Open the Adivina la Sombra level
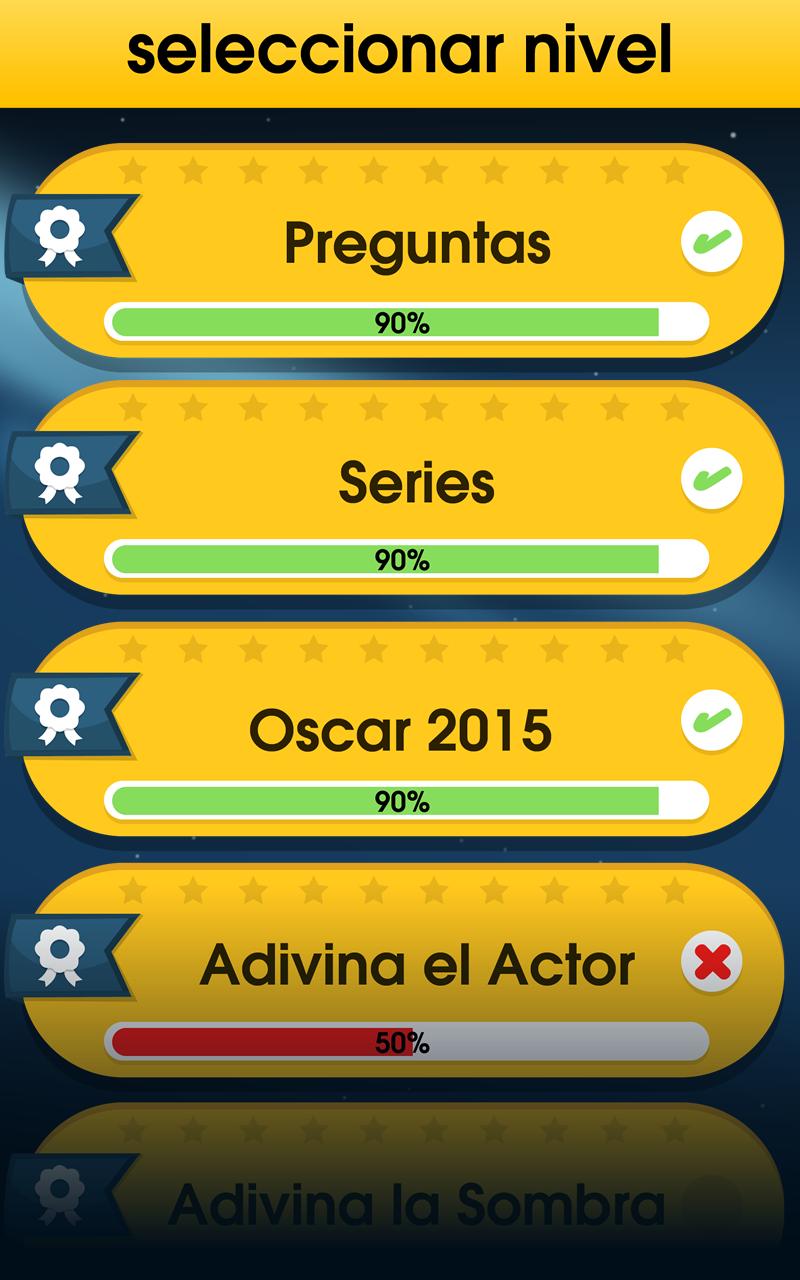The height and width of the screenshot is (1280, 800). tap(416, 1205)
